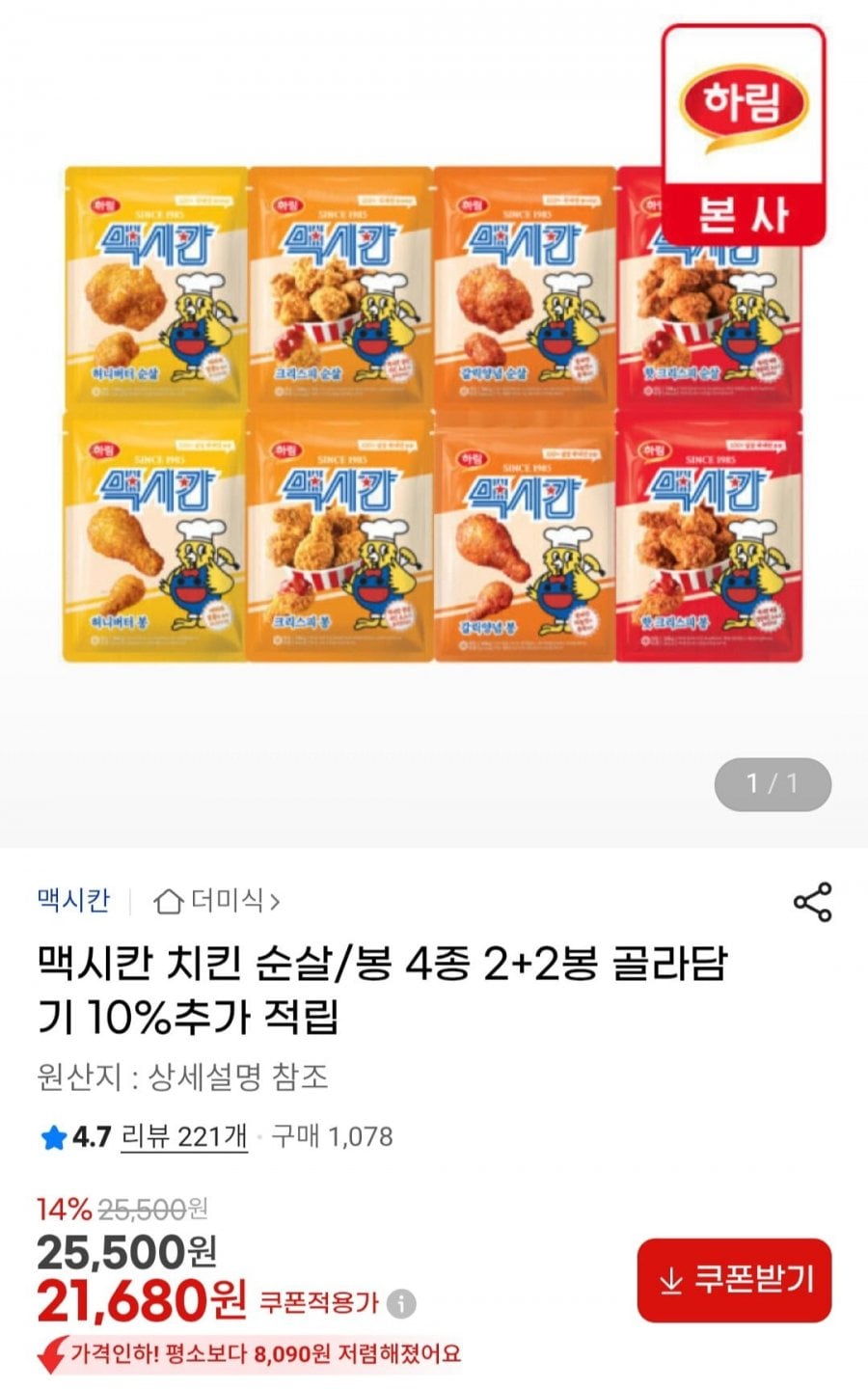868x1389 pixels.
Task: Open the 더미식 store page
Action: [x=218, y=901]
